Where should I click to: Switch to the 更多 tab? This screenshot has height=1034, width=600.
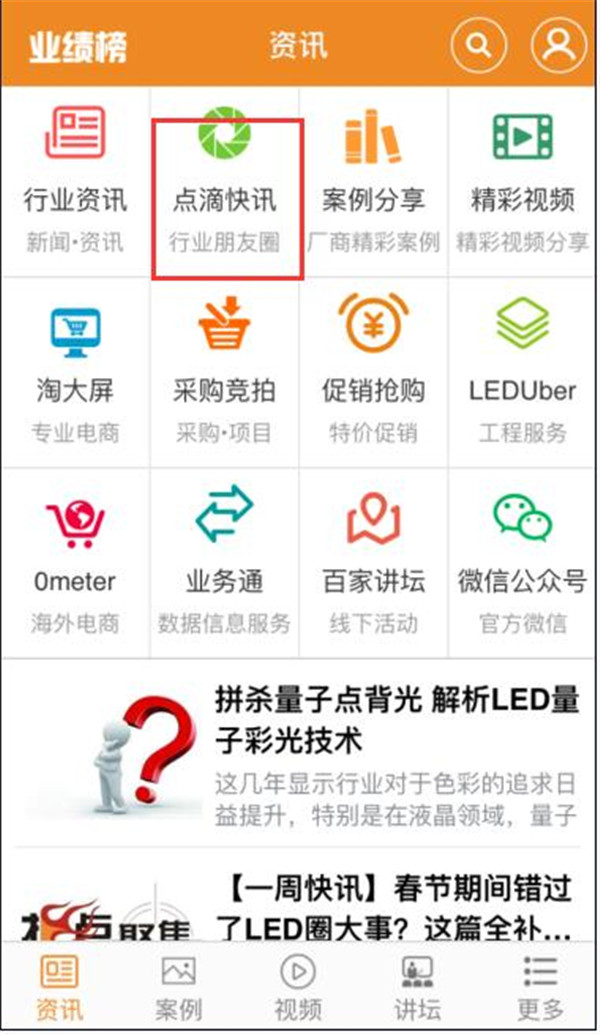[540, 987]
